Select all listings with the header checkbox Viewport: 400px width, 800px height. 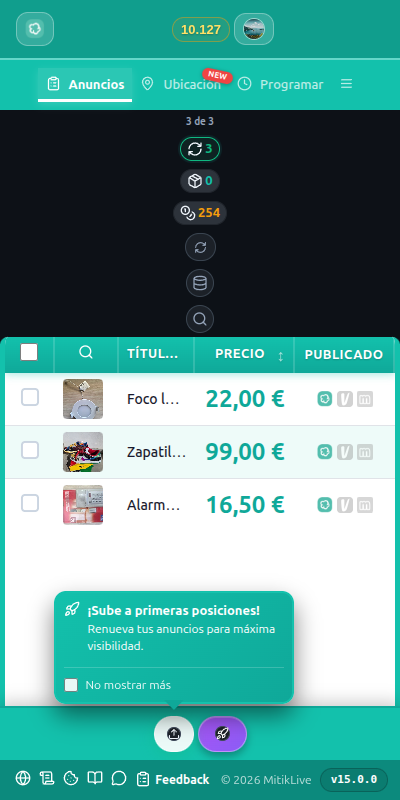click(29, 352)
